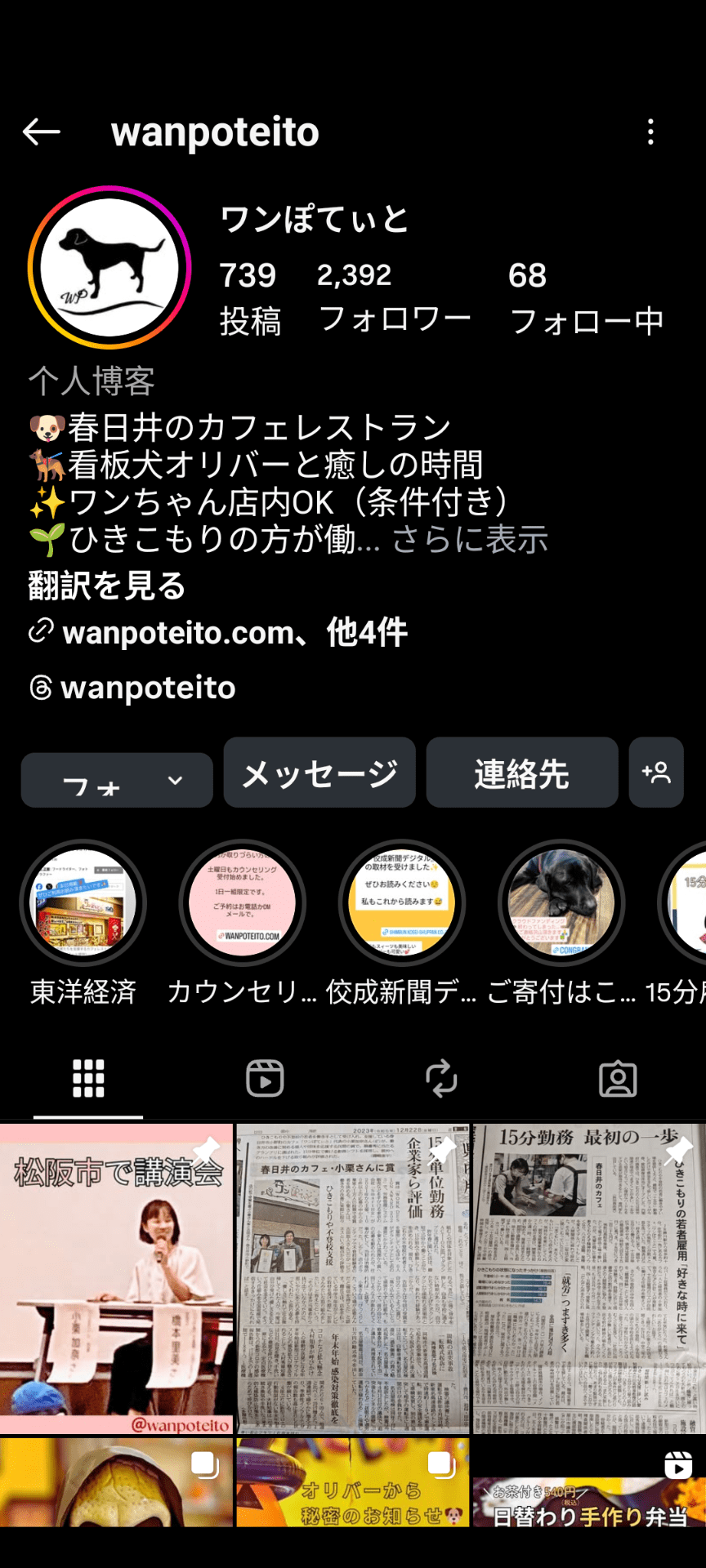Go back using the arrow icon
This screenshot has height=1568, width=706.
(42, 131)
